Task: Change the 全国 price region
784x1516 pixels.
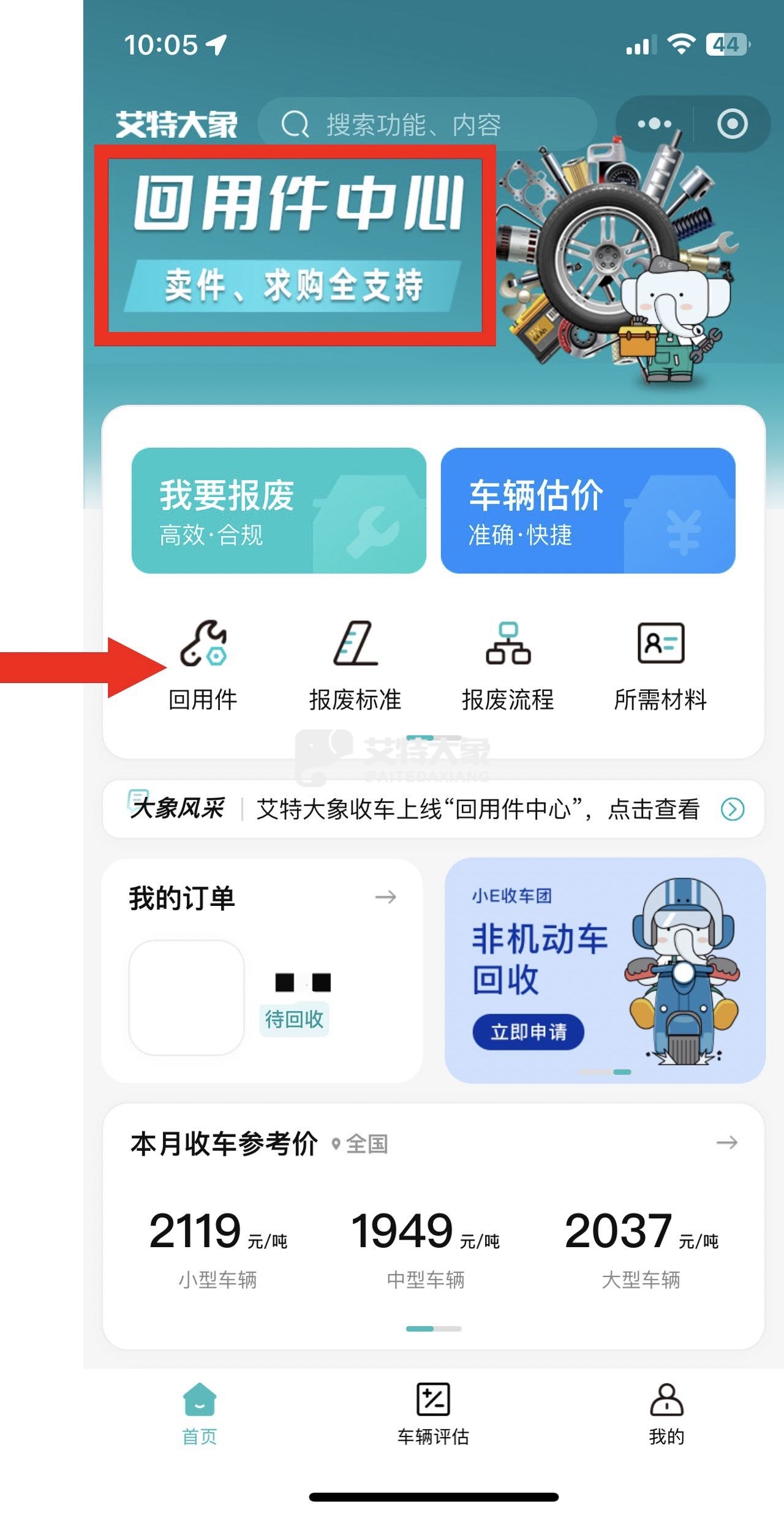Action: (360, 1144)
